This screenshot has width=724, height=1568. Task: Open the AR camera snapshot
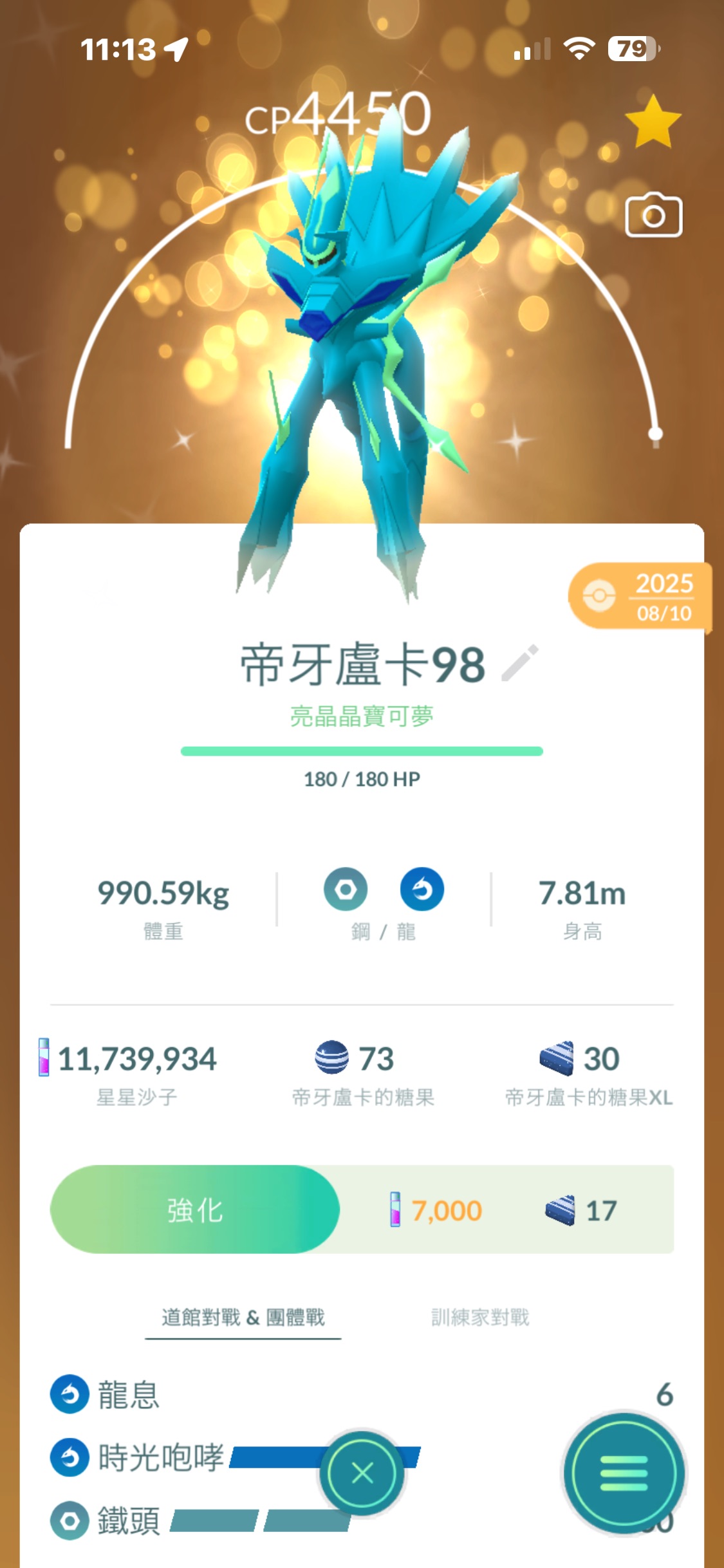point(653,216)
